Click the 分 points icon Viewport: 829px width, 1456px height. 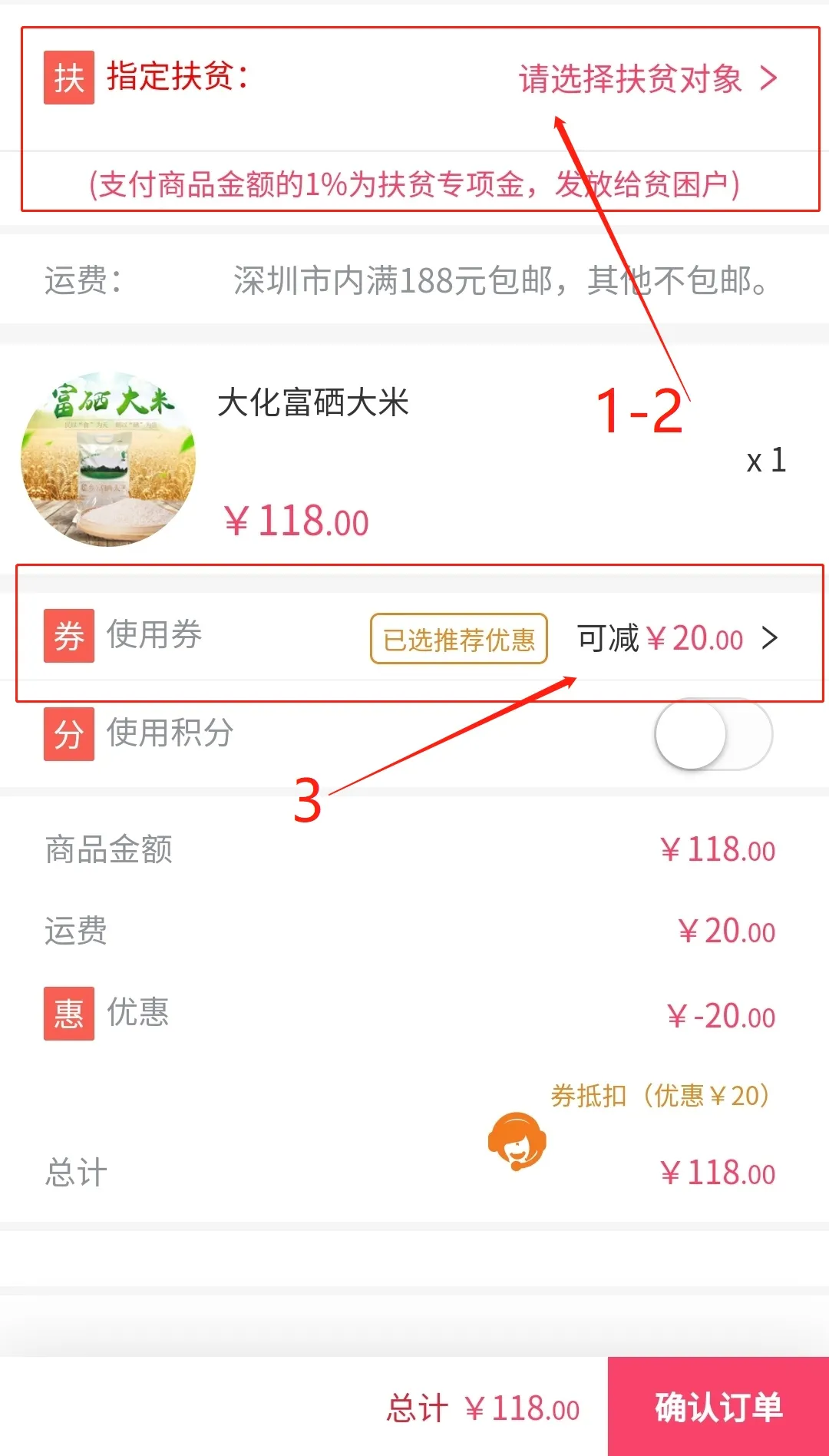pos(68,735)
